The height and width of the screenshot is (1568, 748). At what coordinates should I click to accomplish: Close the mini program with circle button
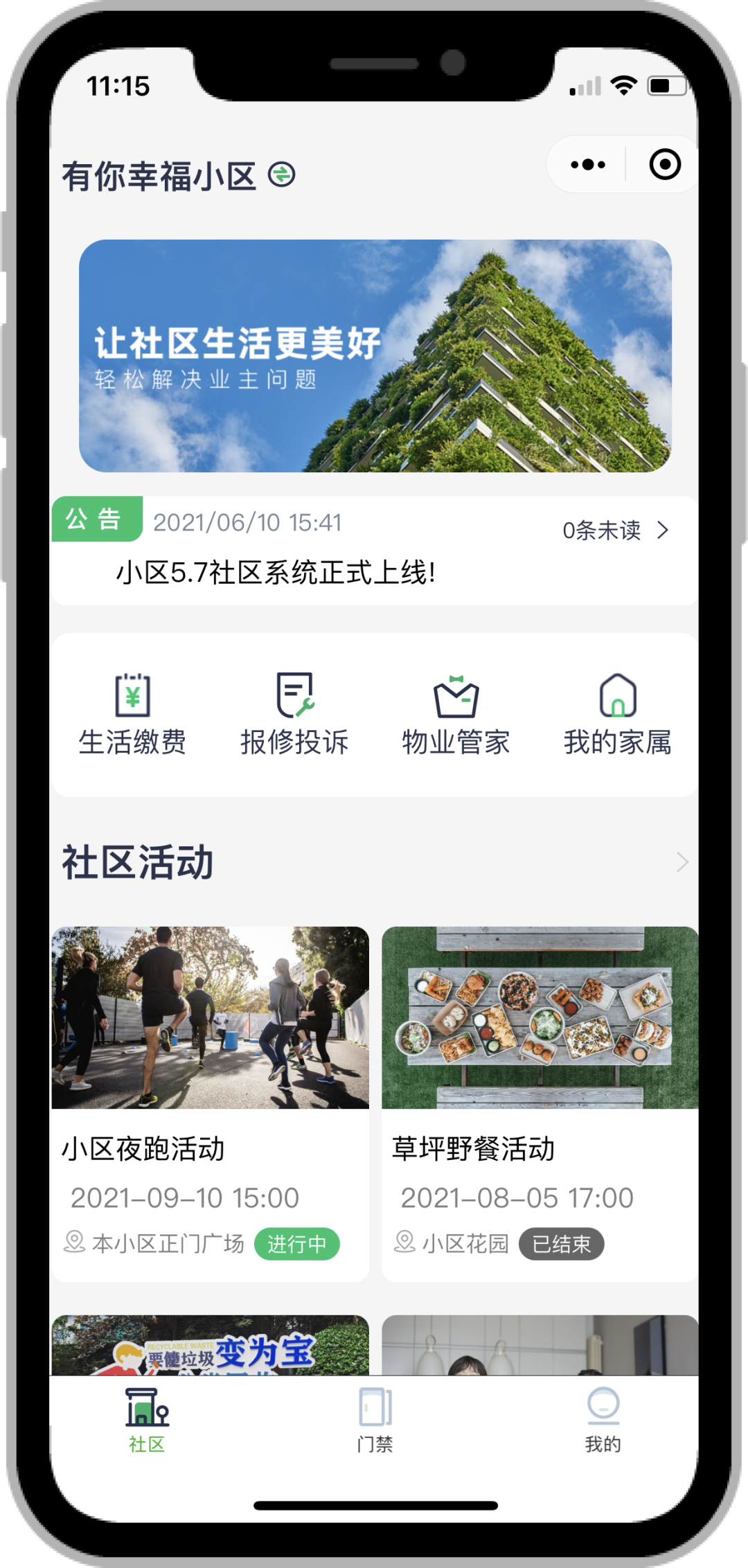[x=664, y=165]
